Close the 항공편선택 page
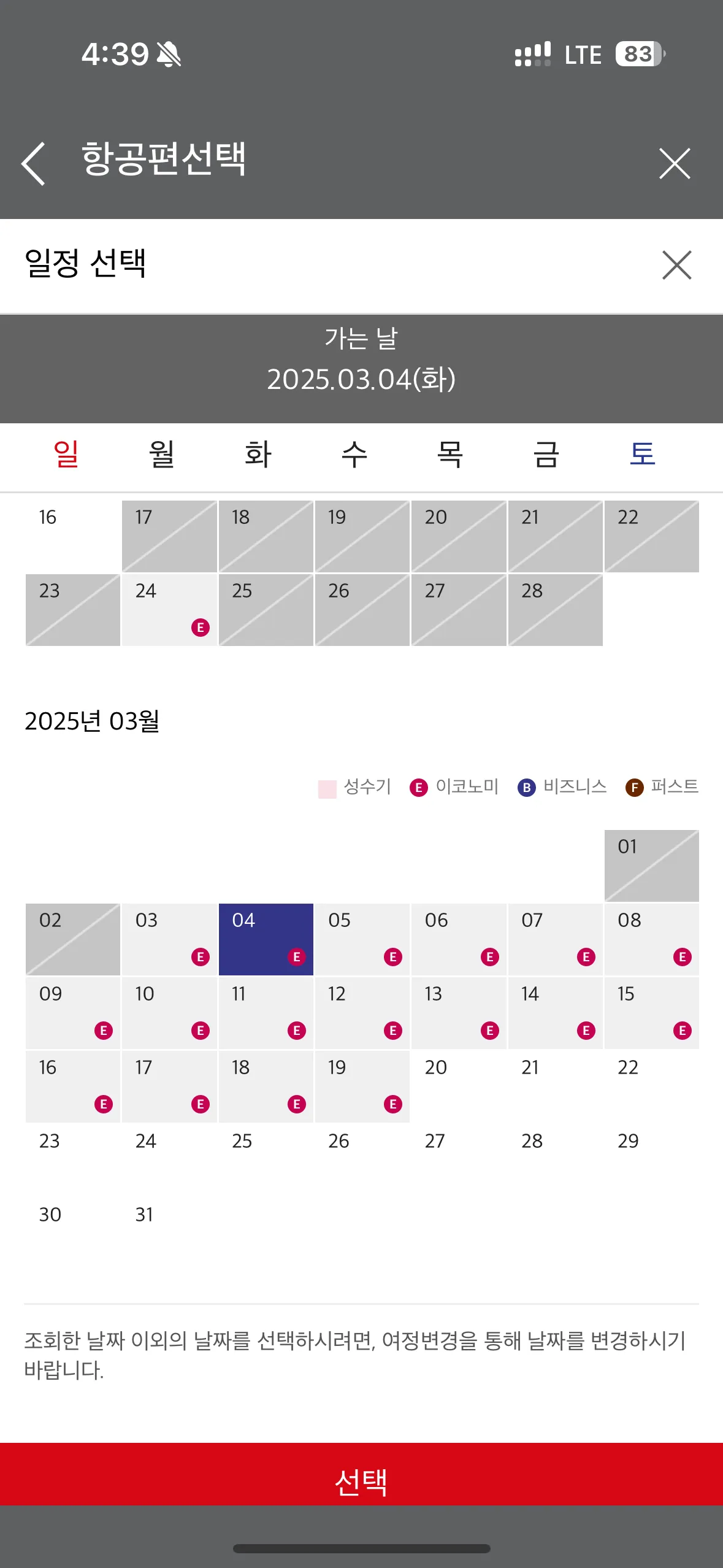Screen dimensions: 723x1568 [675, 163]
